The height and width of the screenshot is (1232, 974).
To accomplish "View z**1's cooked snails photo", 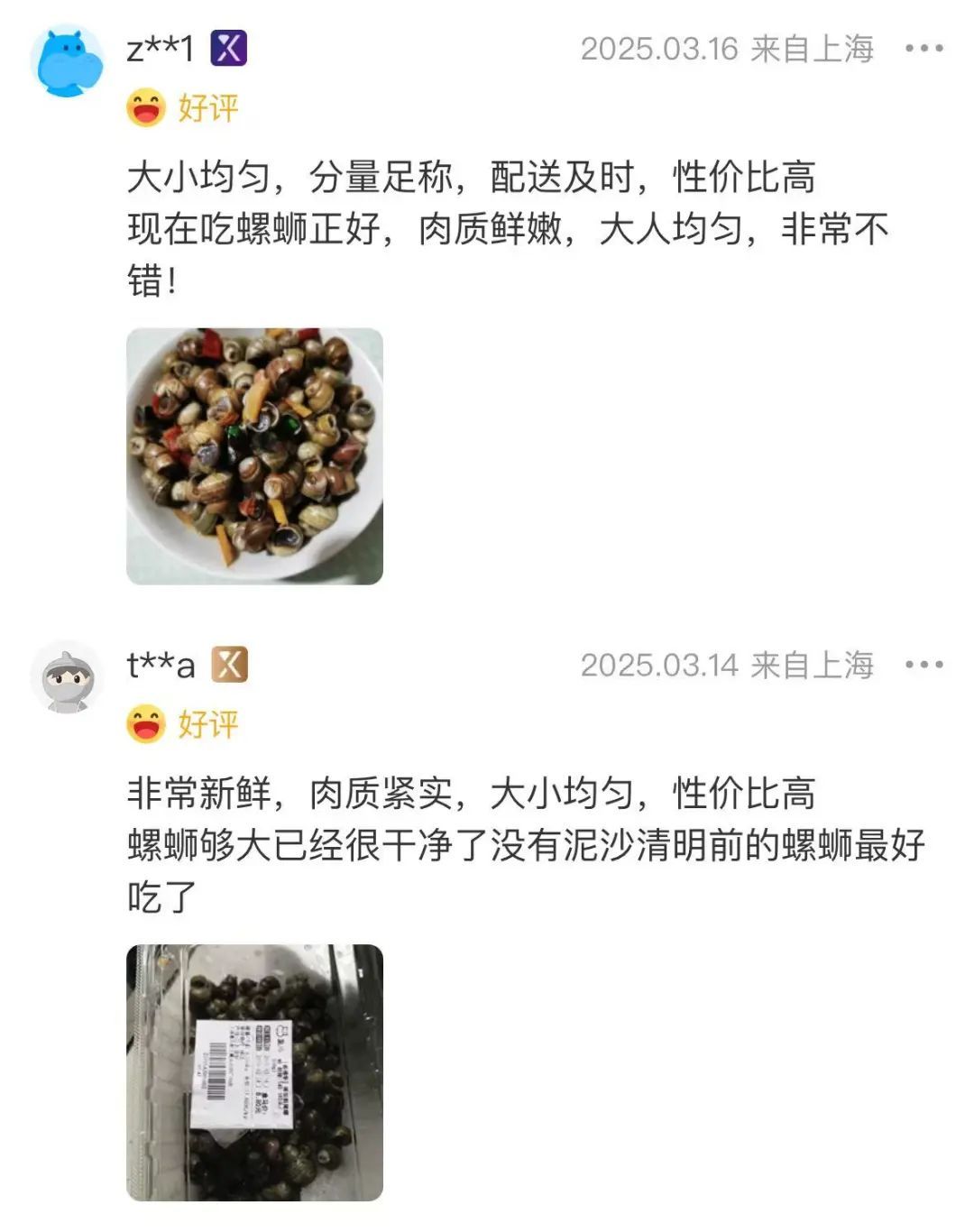I will (254, 456).
